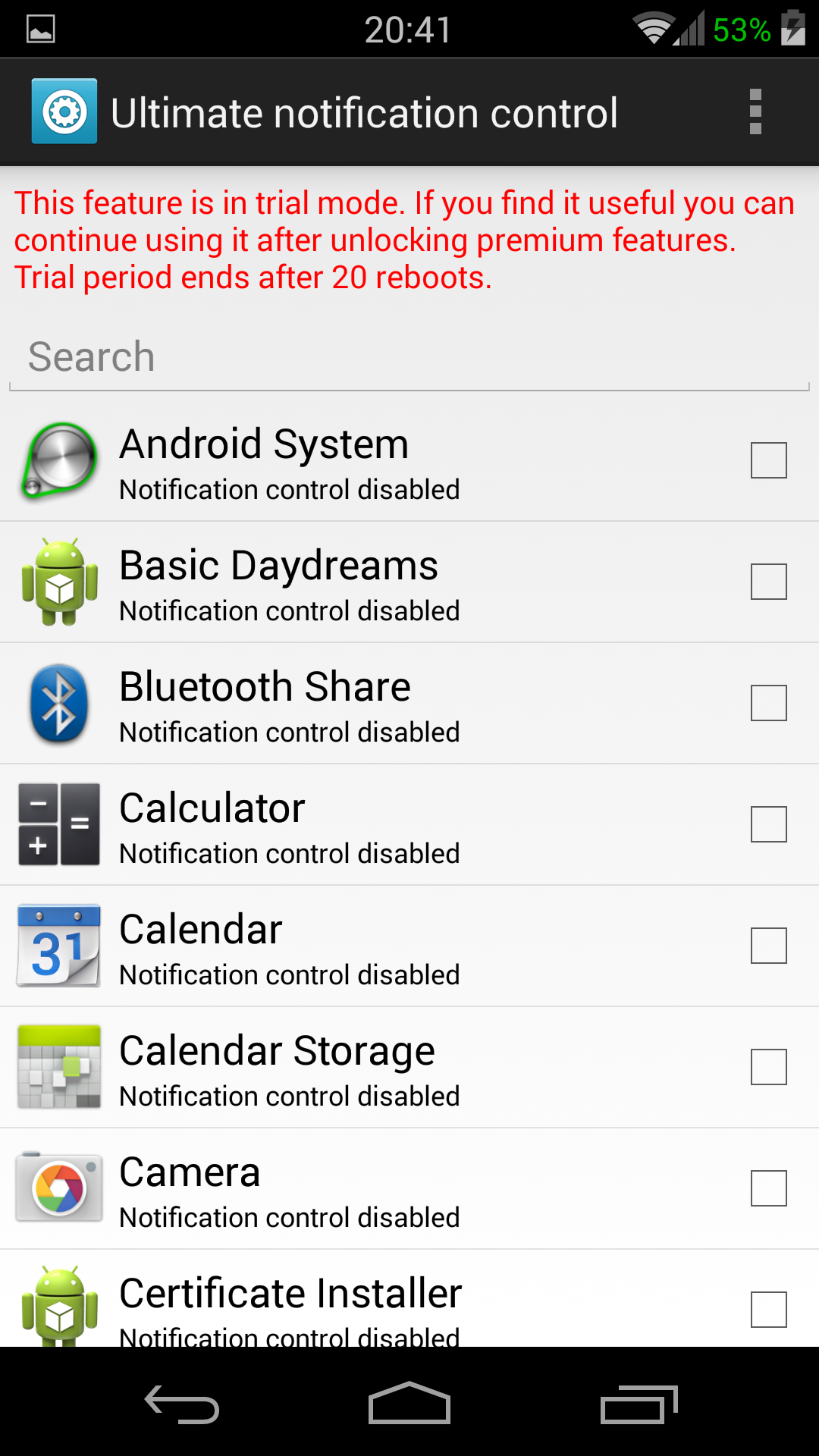Open recent apps from navigation bar

click(x=639, y=1404)
